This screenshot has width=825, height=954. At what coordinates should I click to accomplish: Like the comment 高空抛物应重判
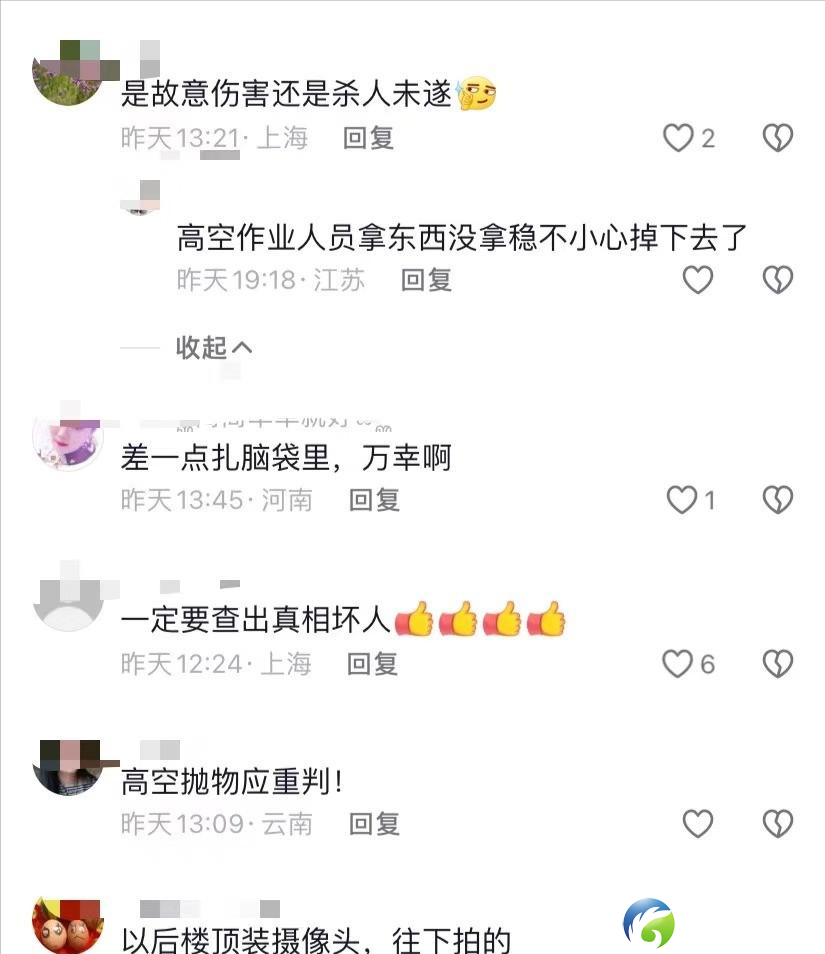click(x=698, y=824)
